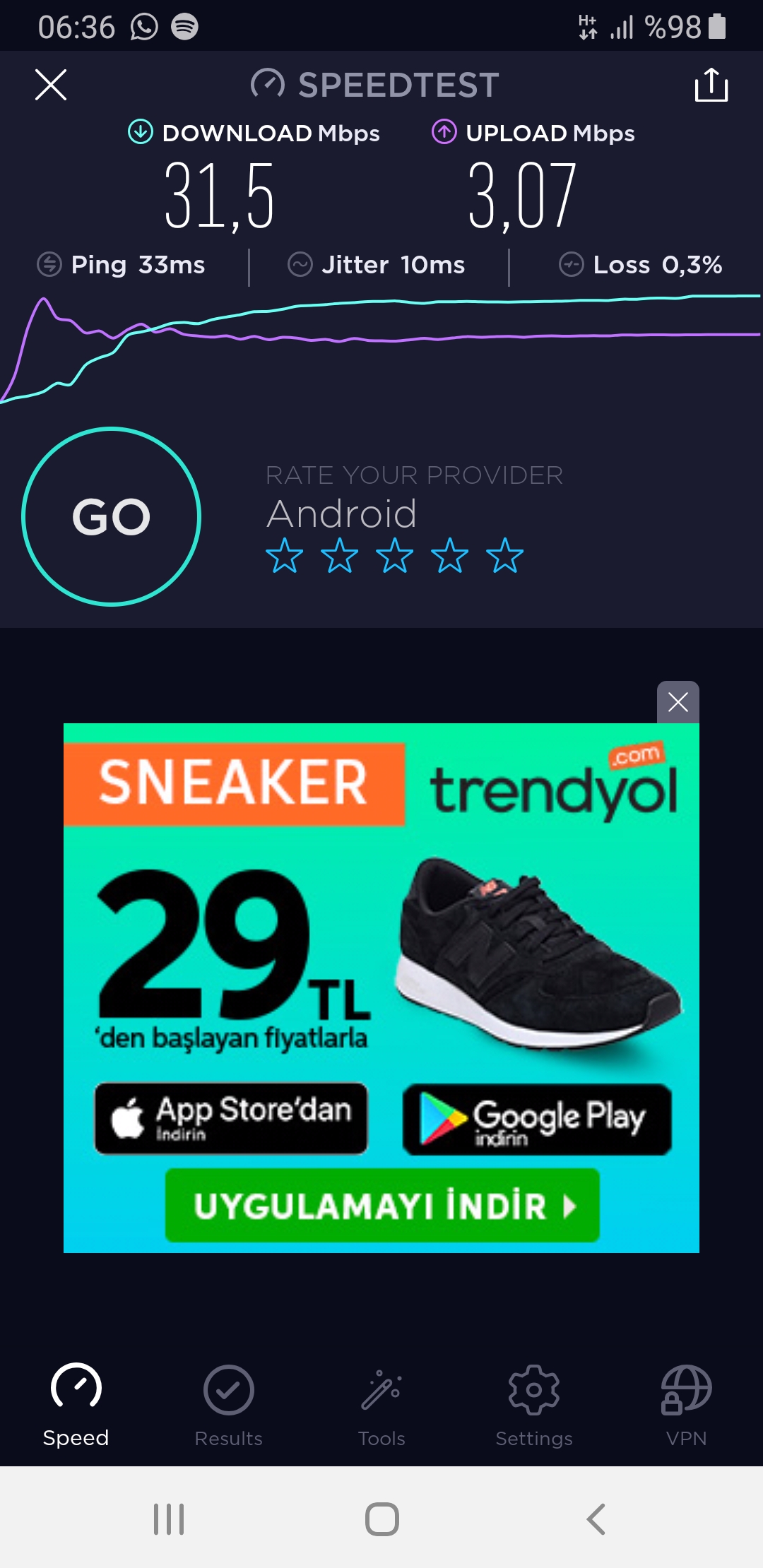Open recent apps from the navigation bar
The width and height of the screenshot is (763, 1568).
click(169, 1519)
